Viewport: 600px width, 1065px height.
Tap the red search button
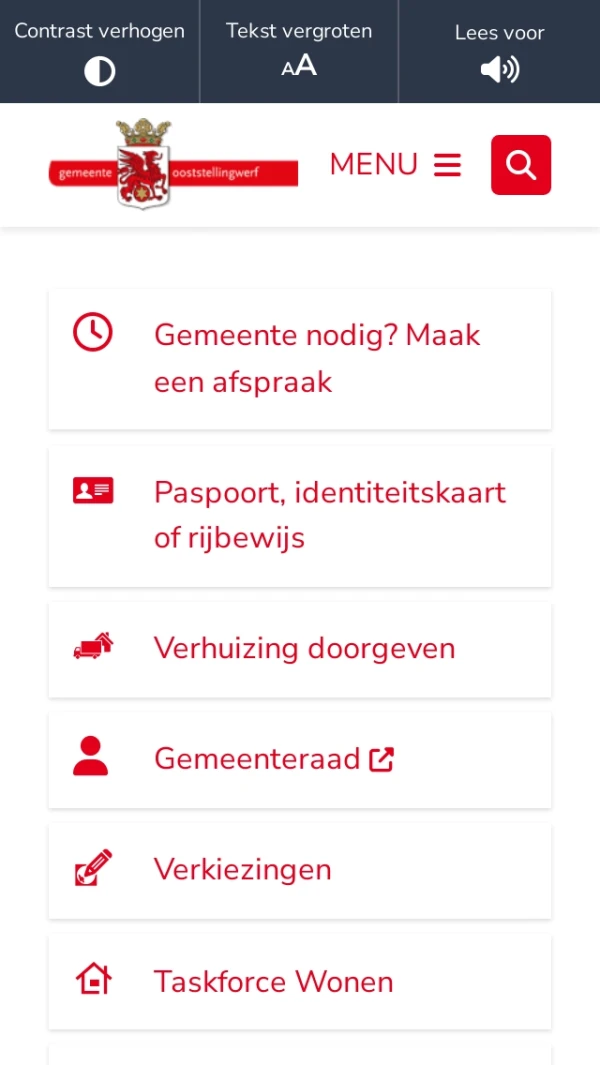[x=520, y=165]
